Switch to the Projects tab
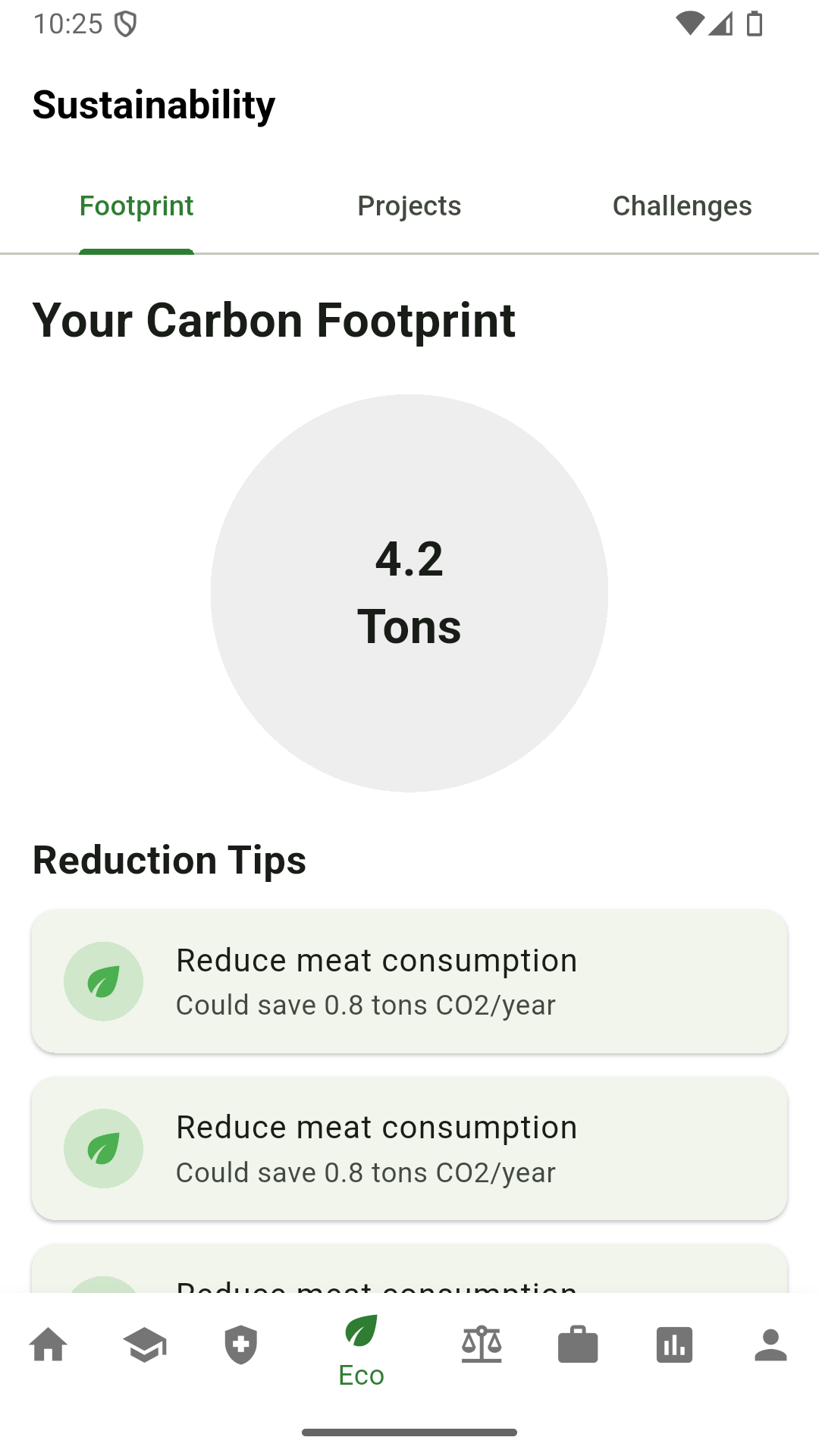The height and width of the screenshot is (1456, 819). tap(409, 206)
